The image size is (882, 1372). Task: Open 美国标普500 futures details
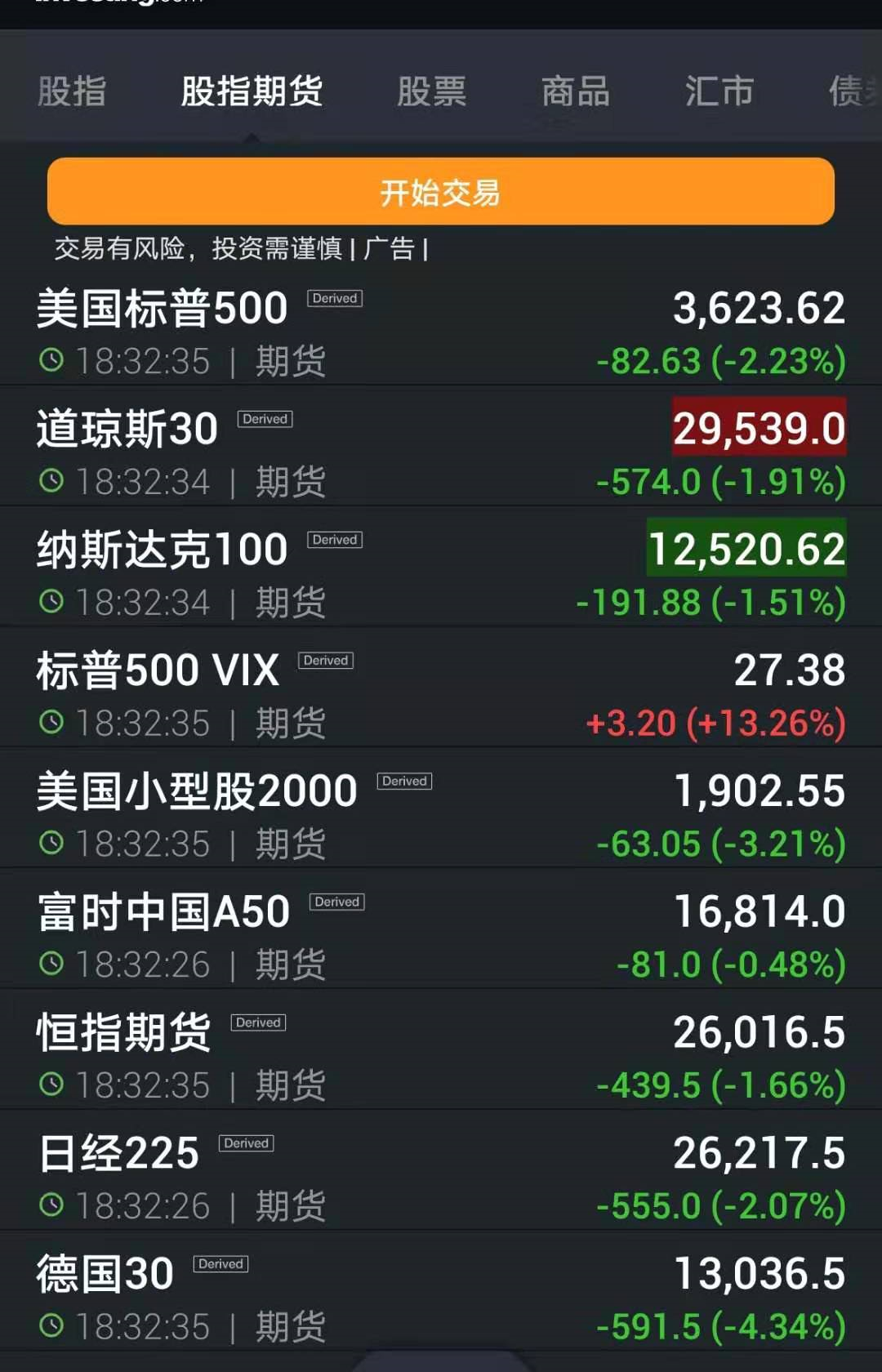pos(441,332)
